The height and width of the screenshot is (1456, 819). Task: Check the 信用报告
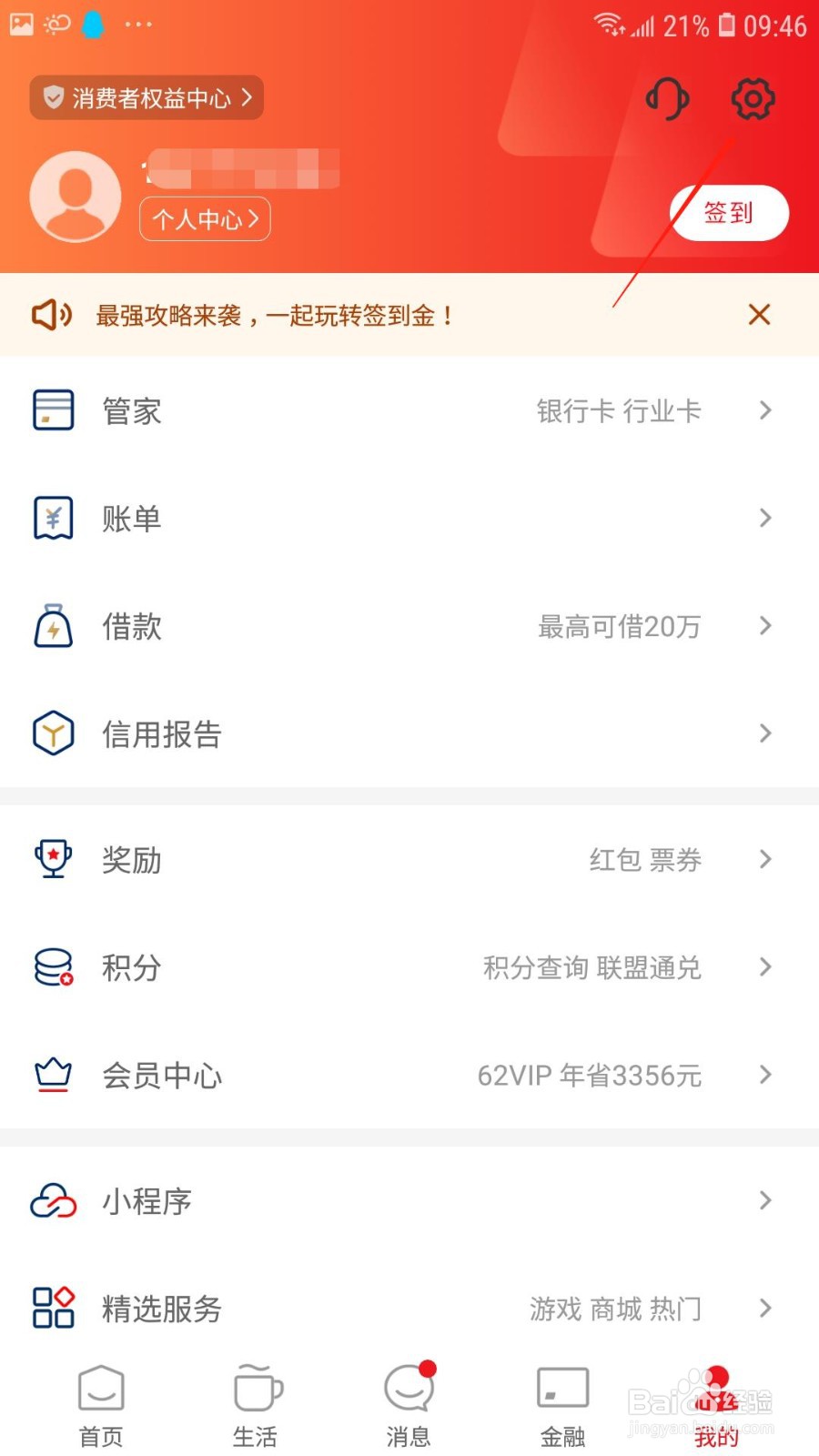click(x=400, y=733)
